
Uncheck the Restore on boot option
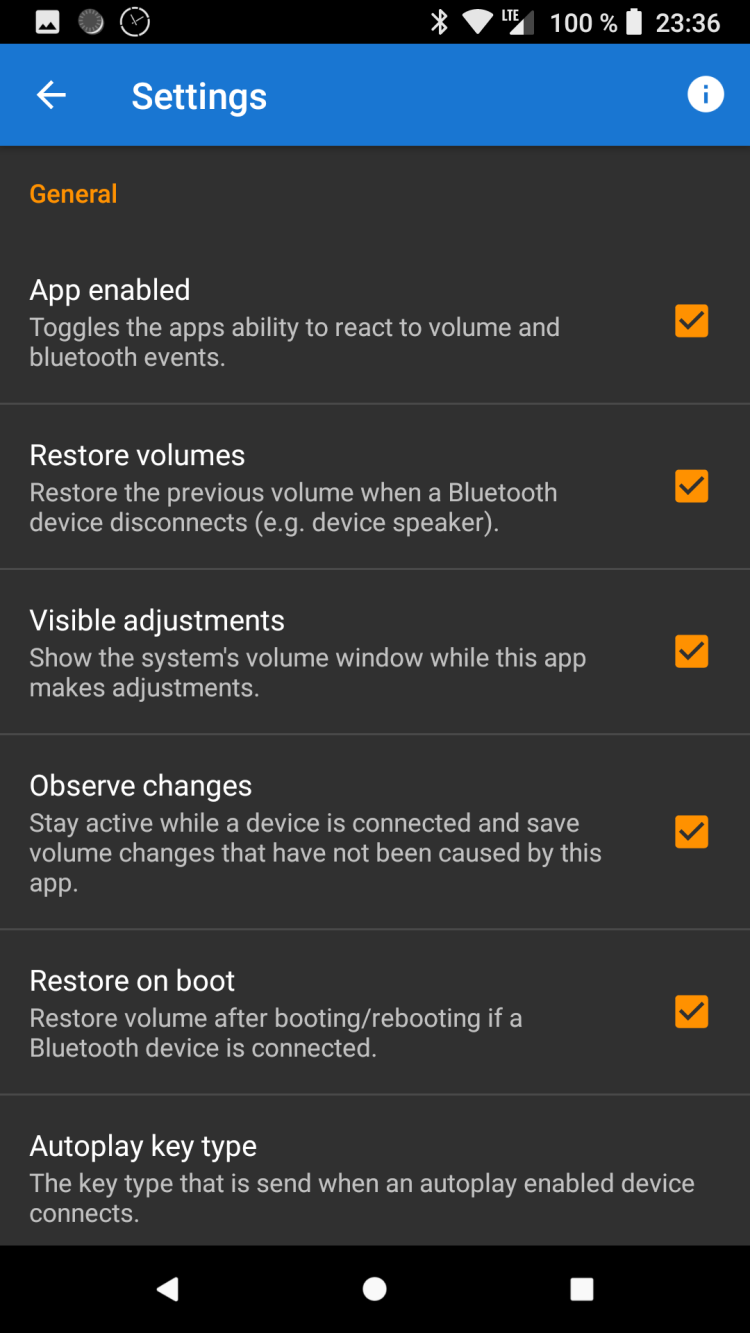692,1012
